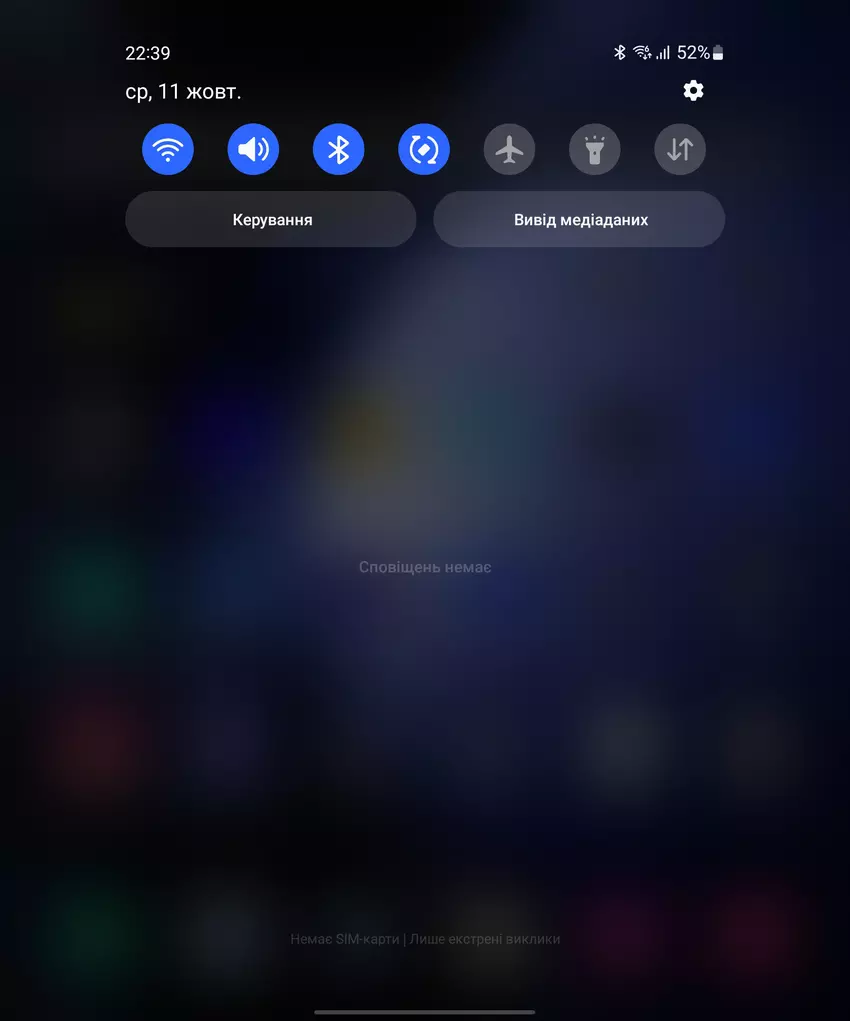Open Вивід медіаданих media output
This screenshot has width=850, height=1021.
point(580,219)
